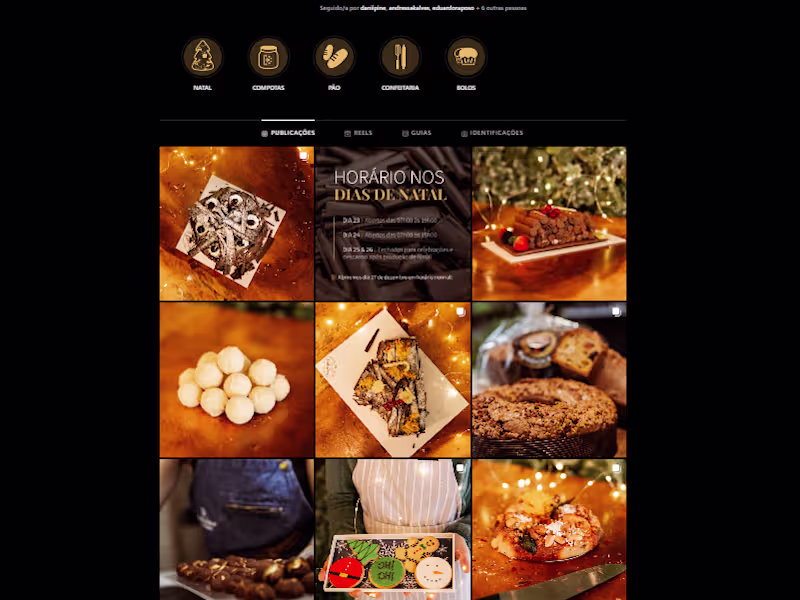Open the yule log cake post

click(549, 224)
